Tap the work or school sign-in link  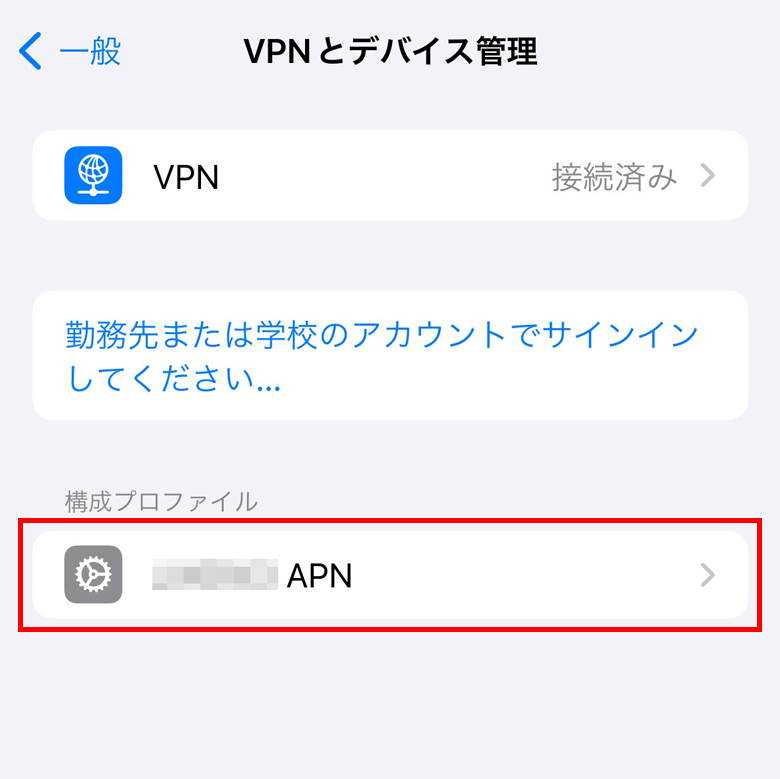[x=382, y=356]
